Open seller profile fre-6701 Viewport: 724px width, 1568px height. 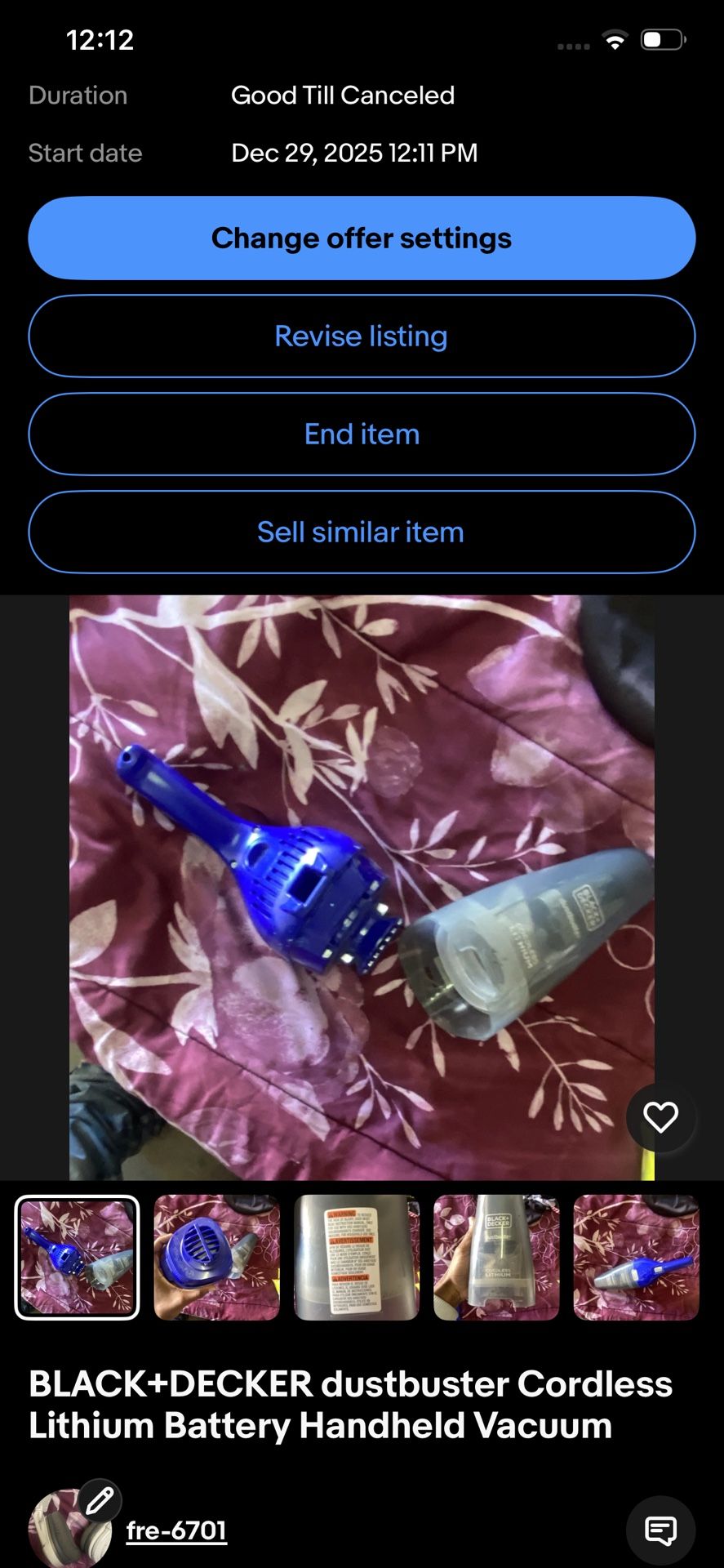(176, 1530)
